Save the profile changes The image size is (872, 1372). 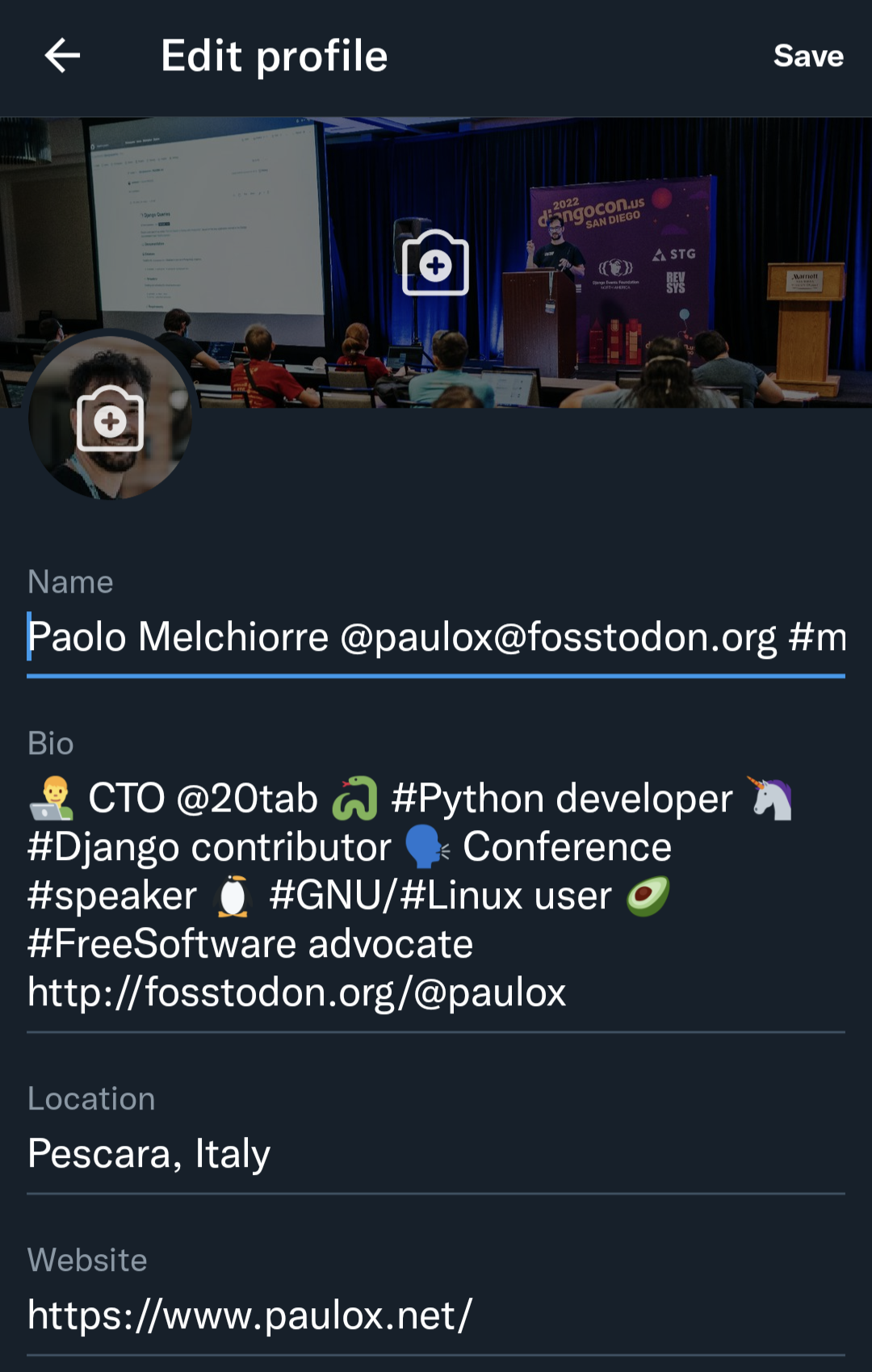click(807, 56)
